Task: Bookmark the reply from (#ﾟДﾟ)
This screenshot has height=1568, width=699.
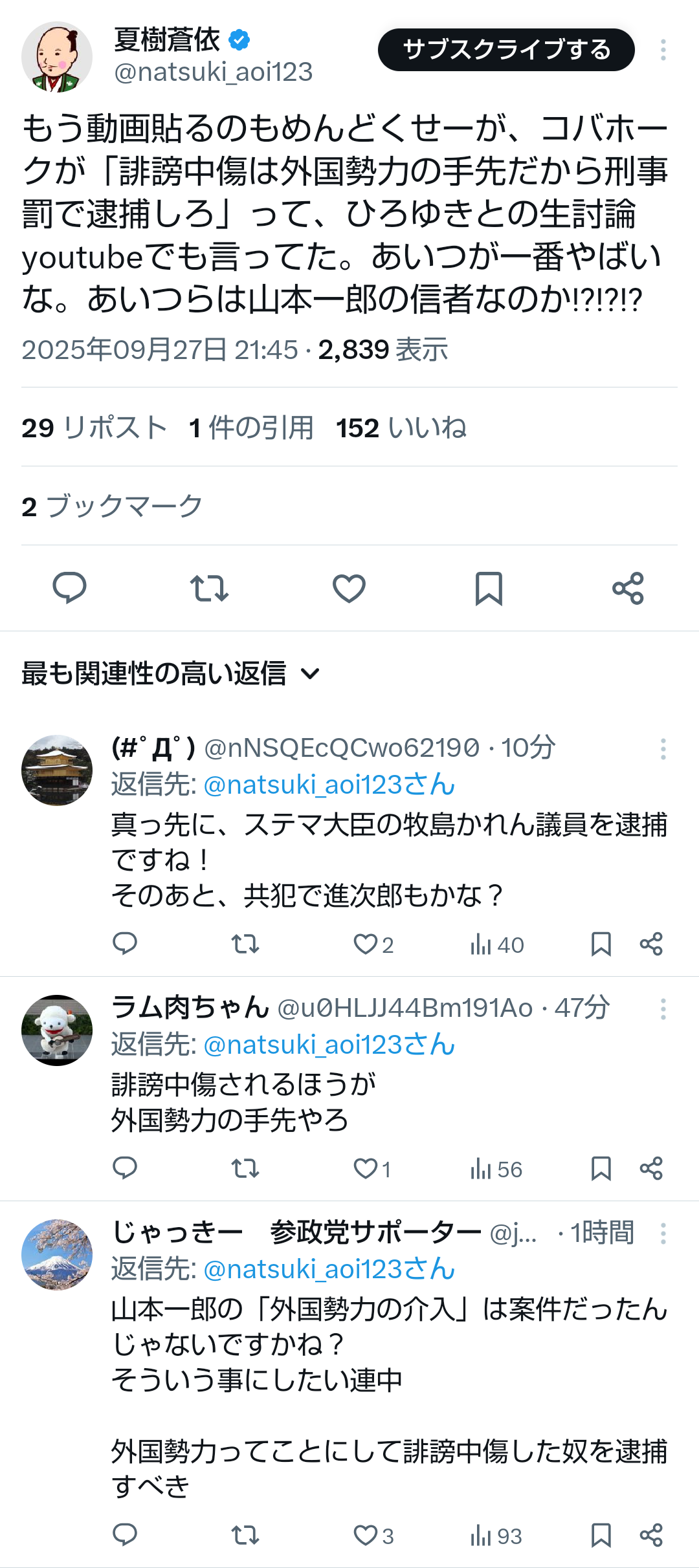Action: (x=601, y=944)
